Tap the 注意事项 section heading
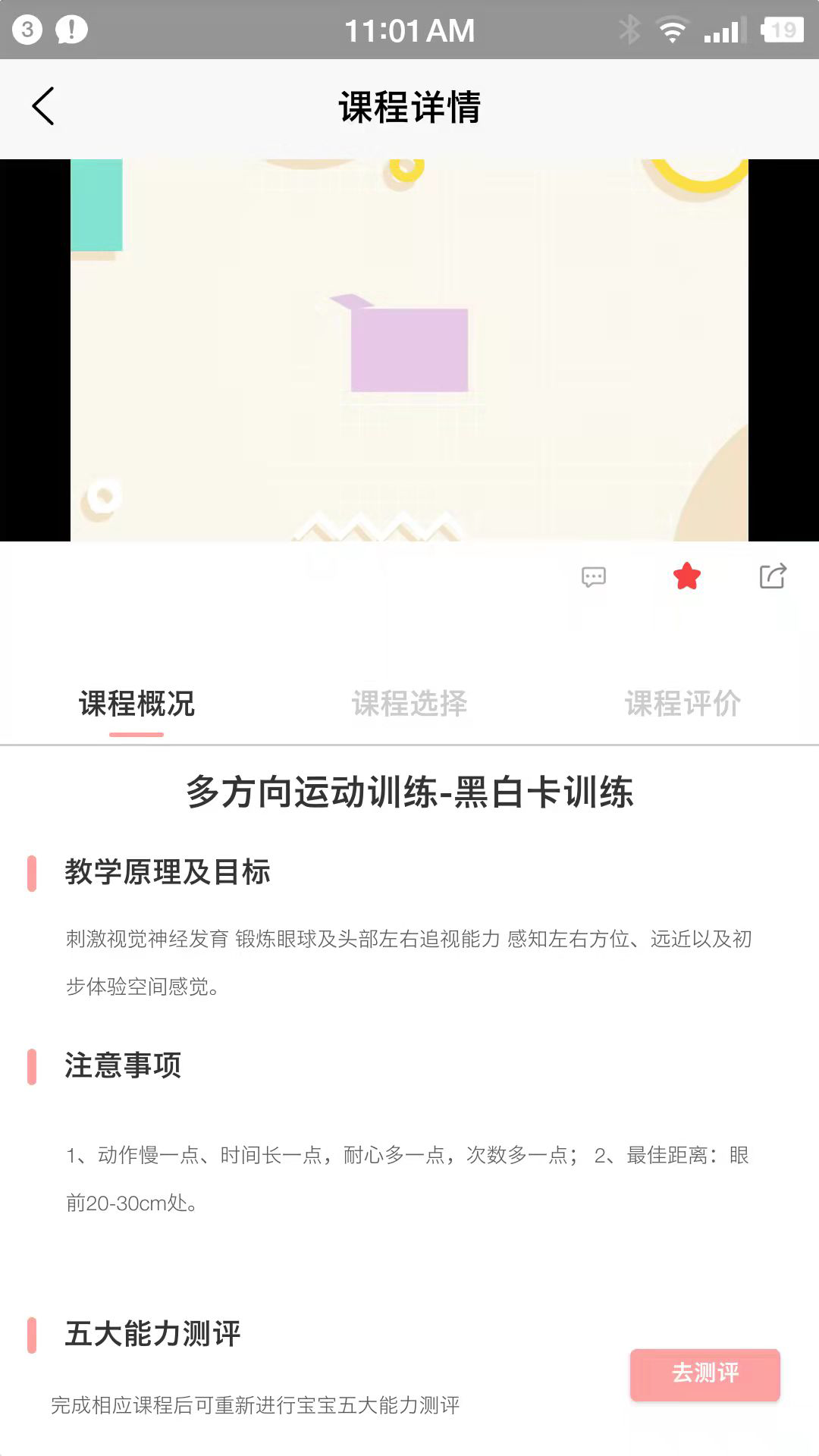 coord(124,1065)
